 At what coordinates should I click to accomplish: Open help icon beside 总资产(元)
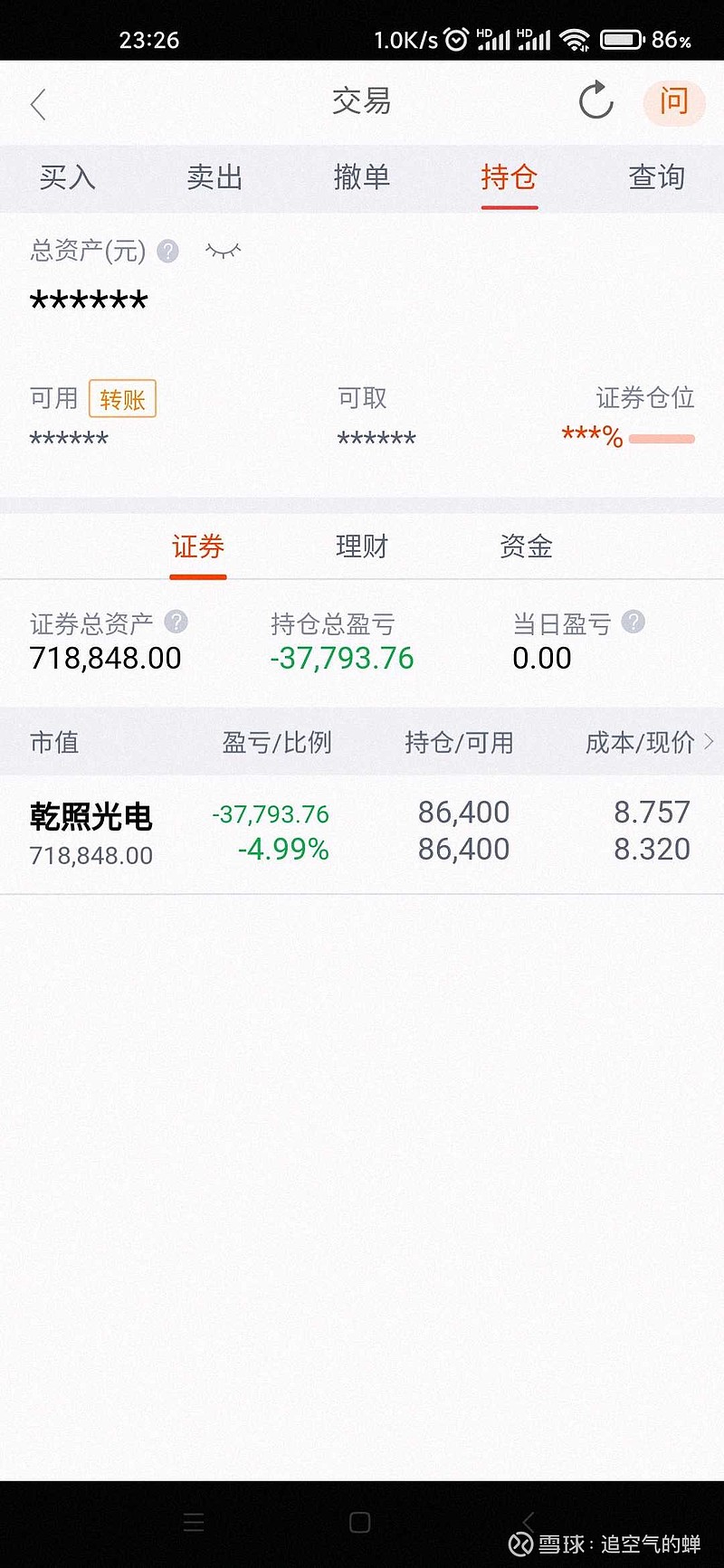tap(167, 251)
